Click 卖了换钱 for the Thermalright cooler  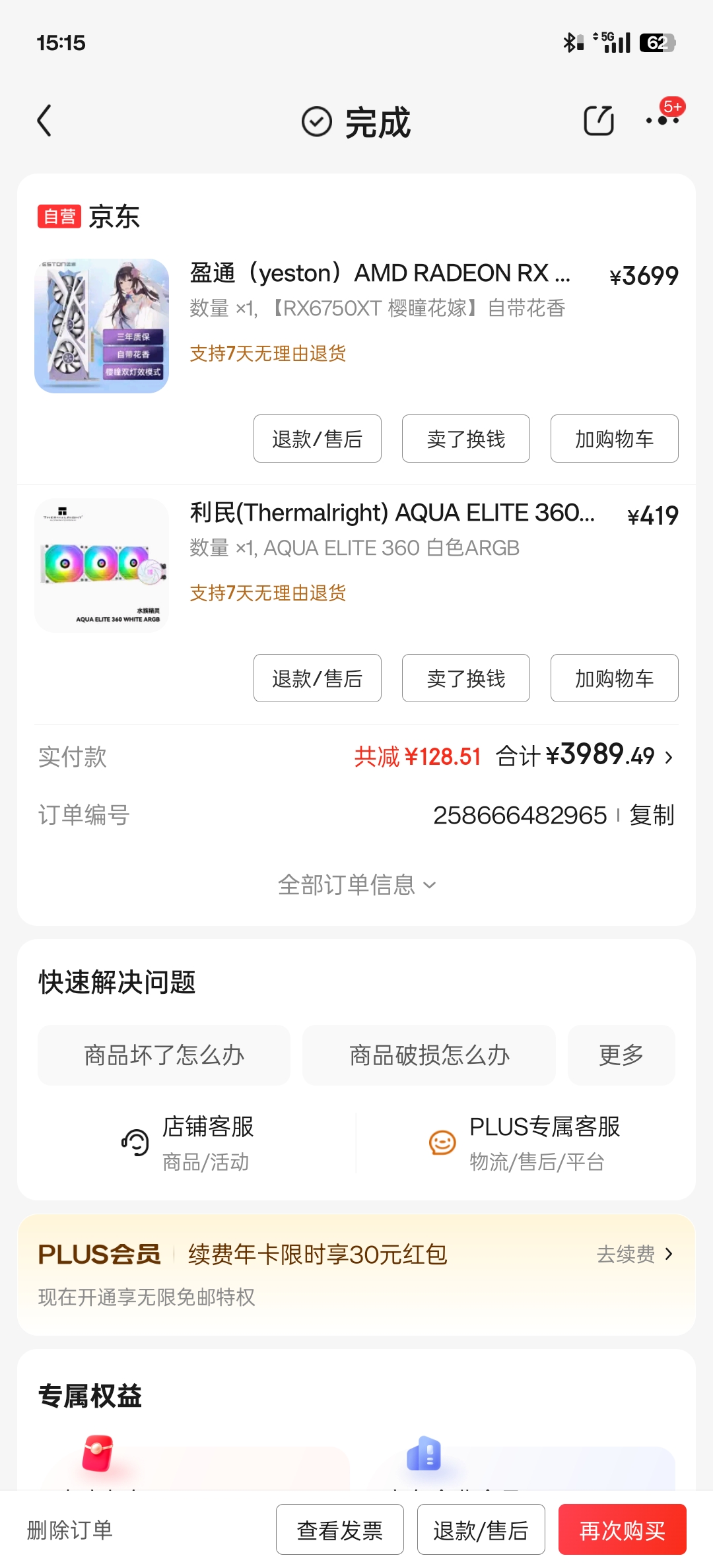tap(465, 678)
